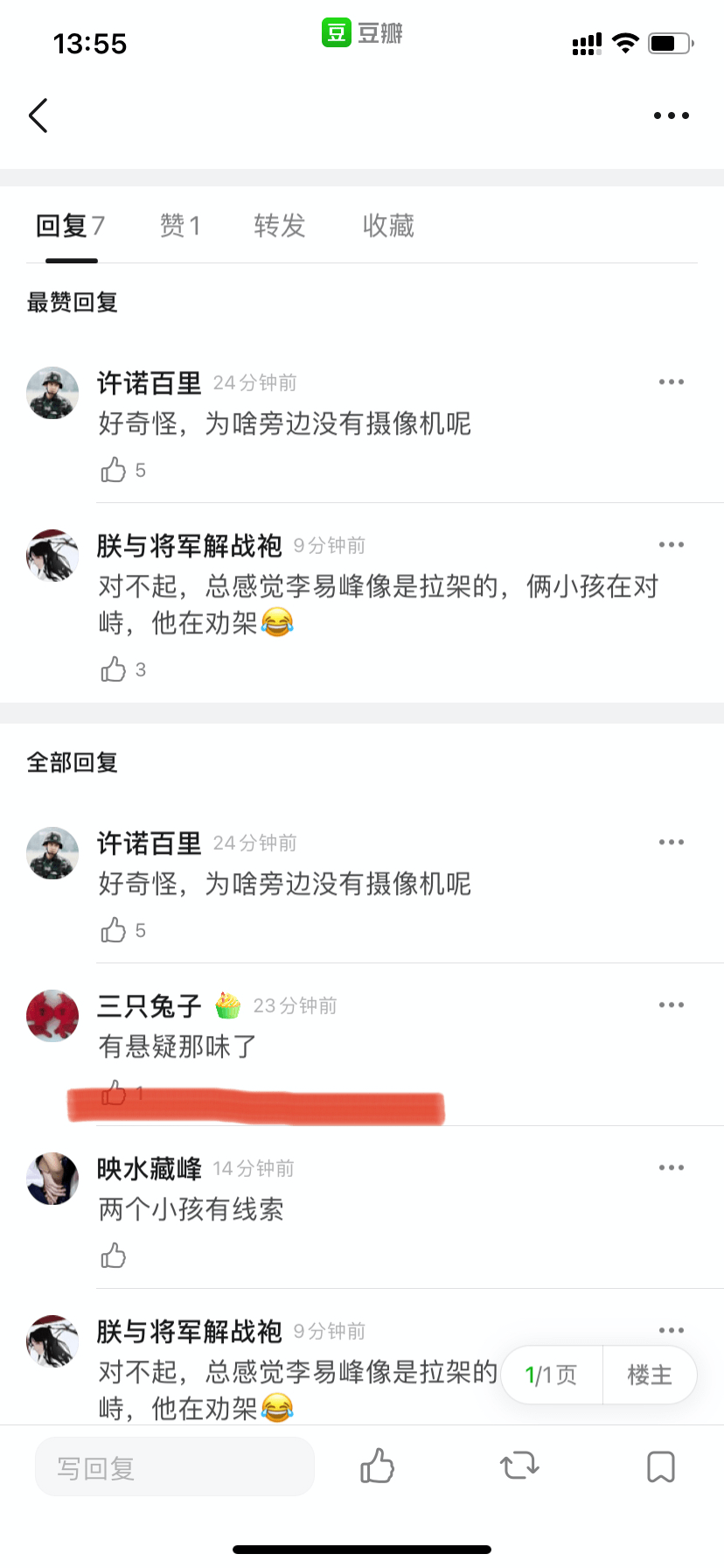Tap the 写回复 reply input field
The height and width of the screenshot is (1568, 724).
pyautogui.click(x=174, y=1466)
